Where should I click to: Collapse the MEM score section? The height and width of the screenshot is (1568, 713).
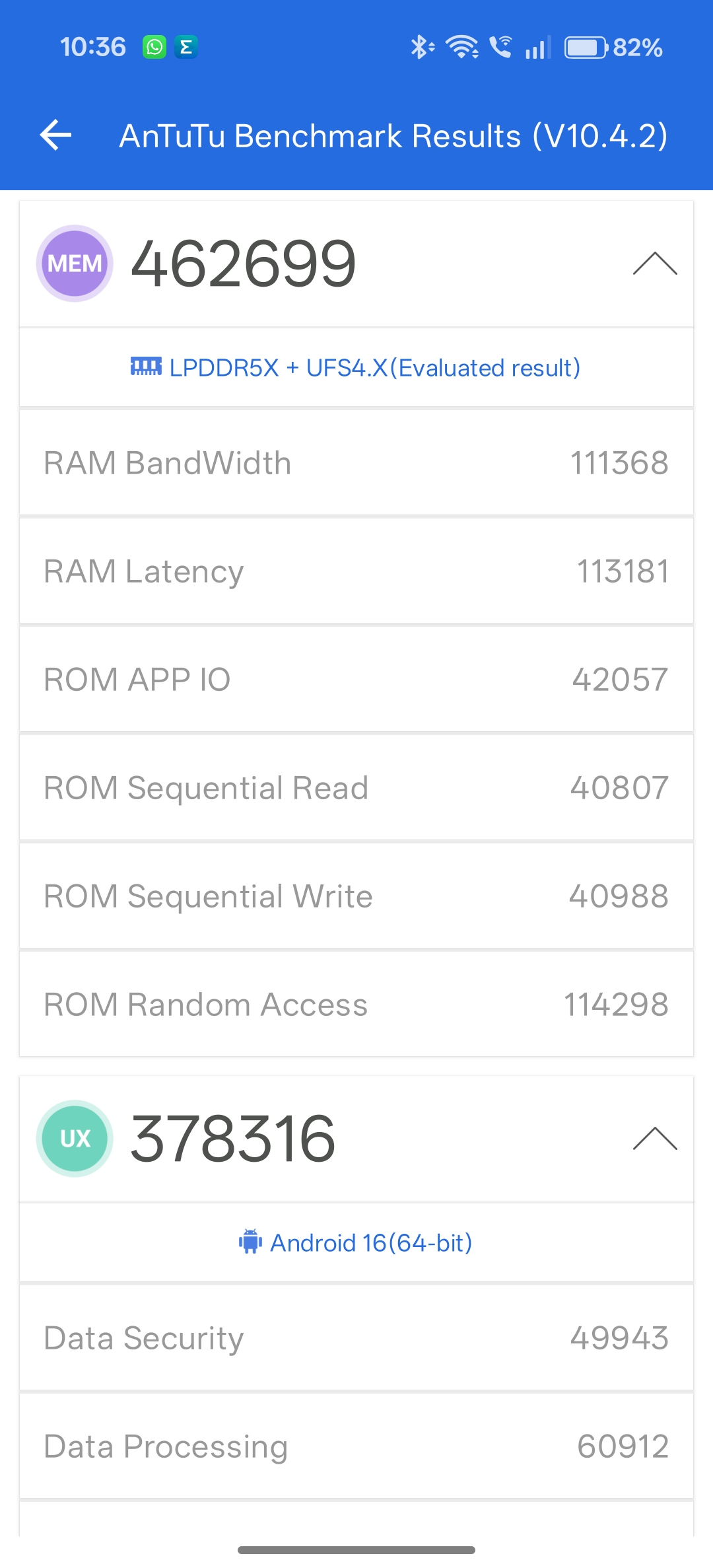pos(654,264)
